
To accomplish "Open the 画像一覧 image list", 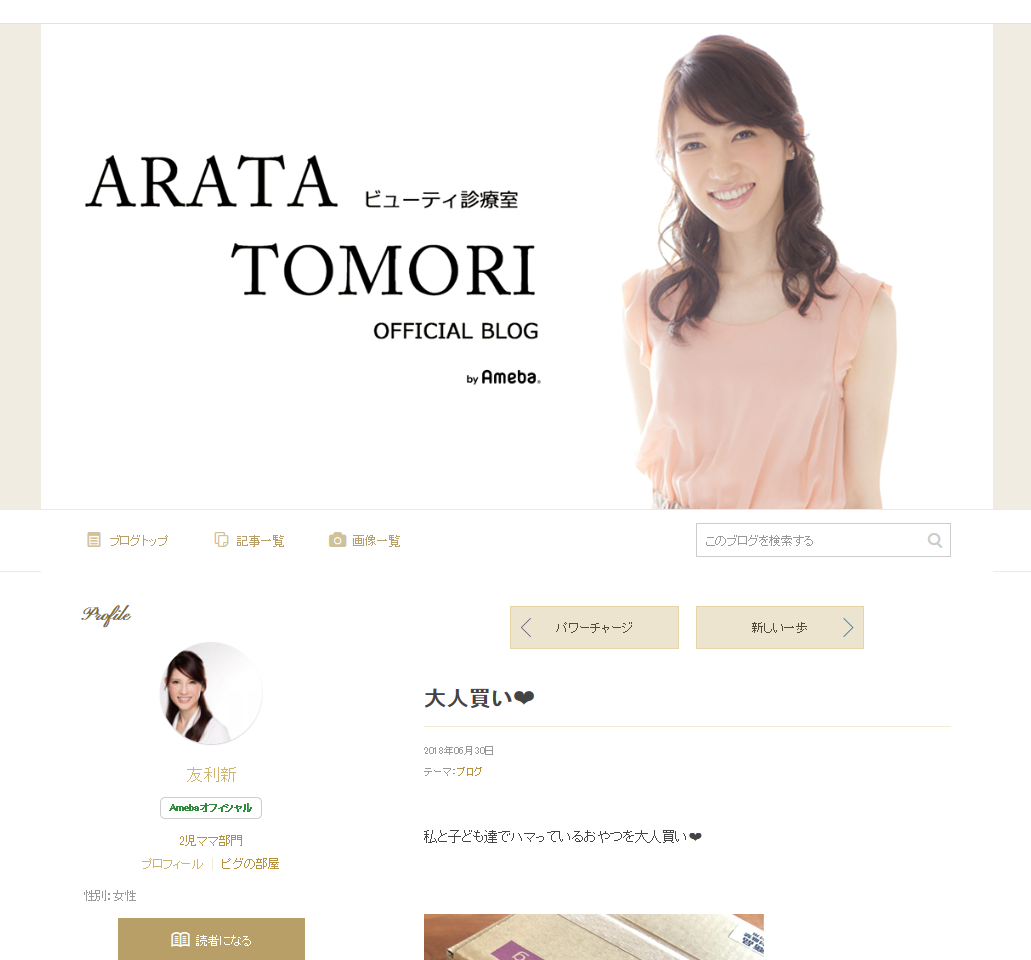I will coord(366,541).
